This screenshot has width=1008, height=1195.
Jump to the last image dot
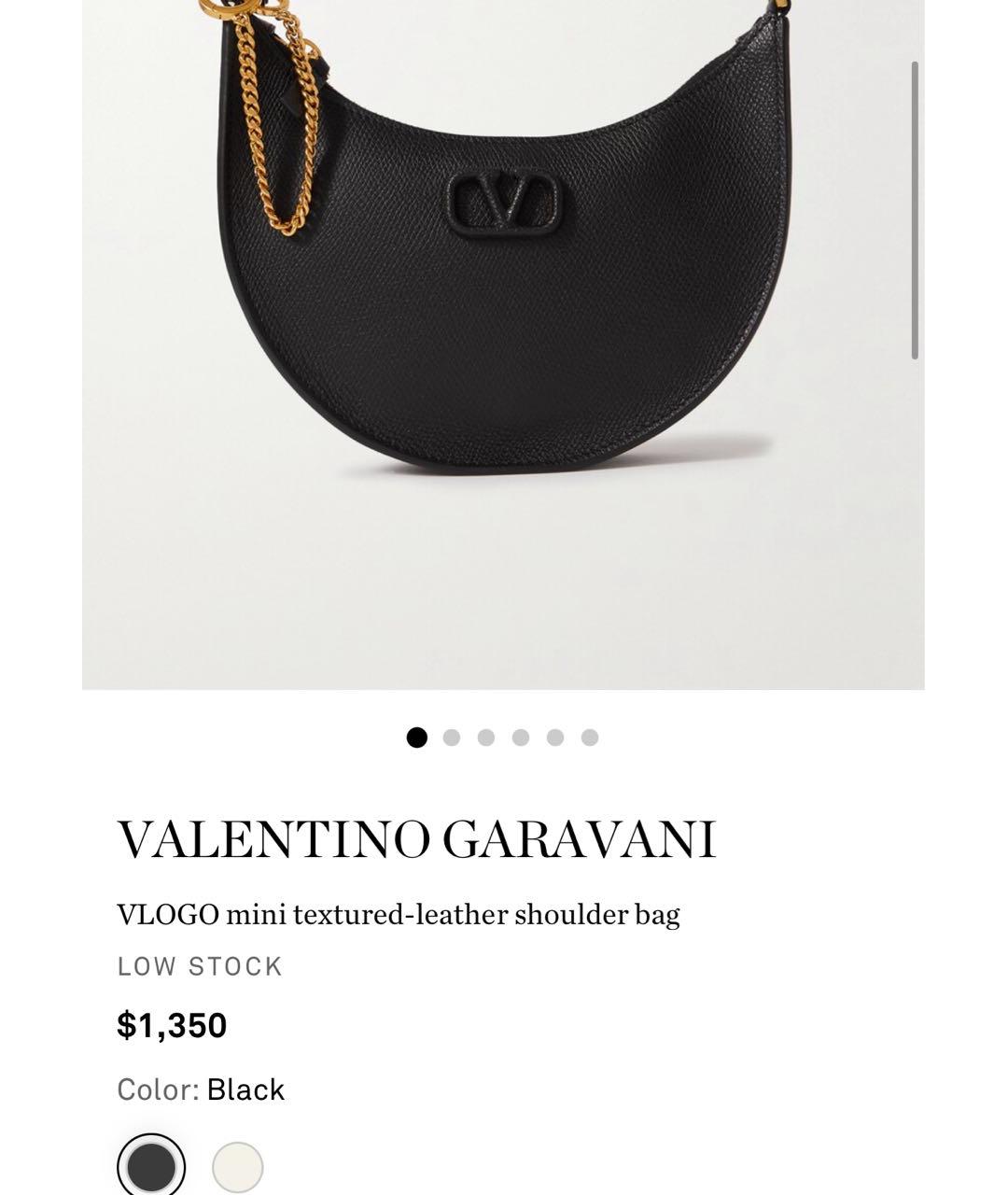pyautogui.click(x=590, y=738)
